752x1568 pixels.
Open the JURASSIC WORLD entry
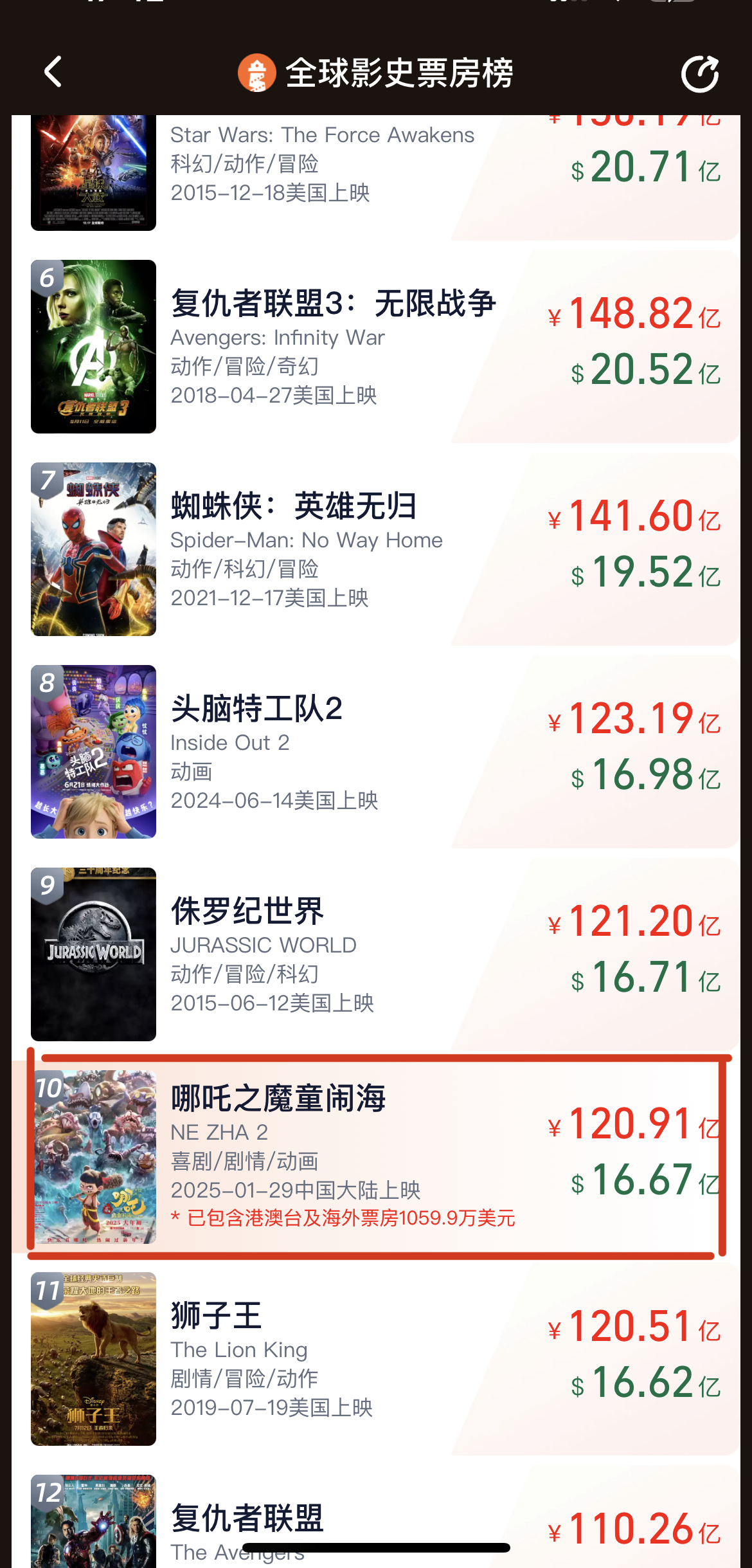click(273, 955)
